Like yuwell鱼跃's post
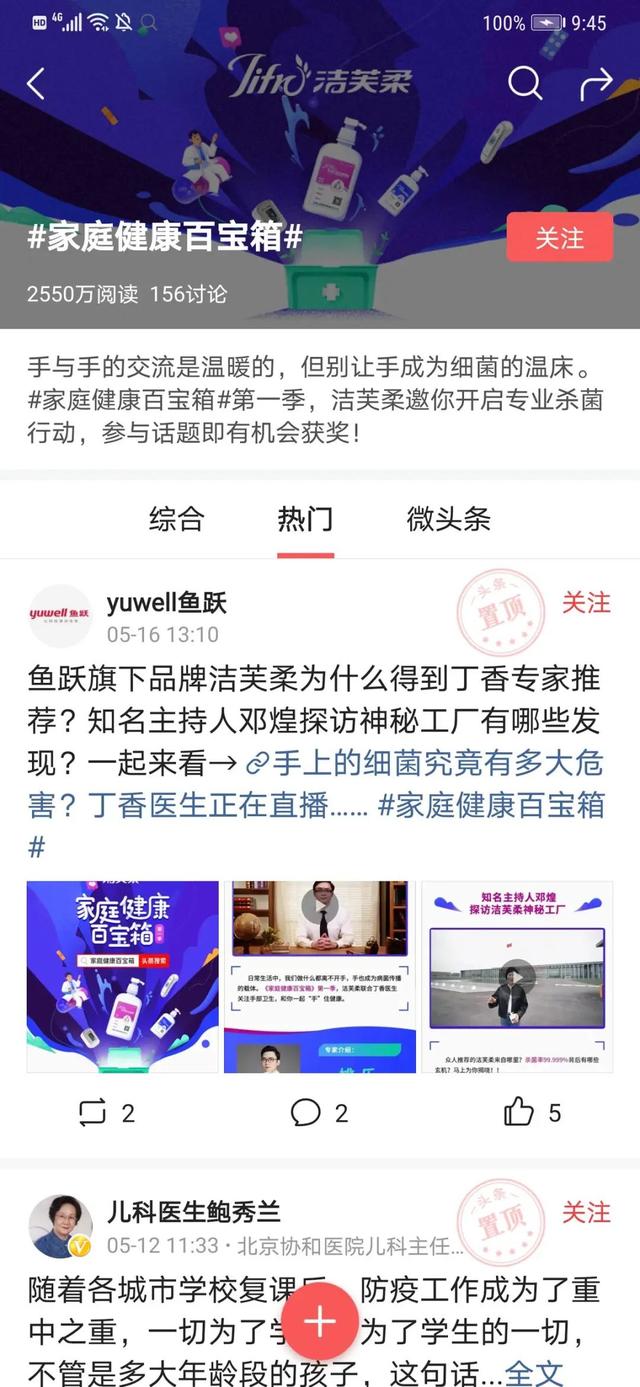This screenshot has height=1387, width=640. click(532, 1112)
